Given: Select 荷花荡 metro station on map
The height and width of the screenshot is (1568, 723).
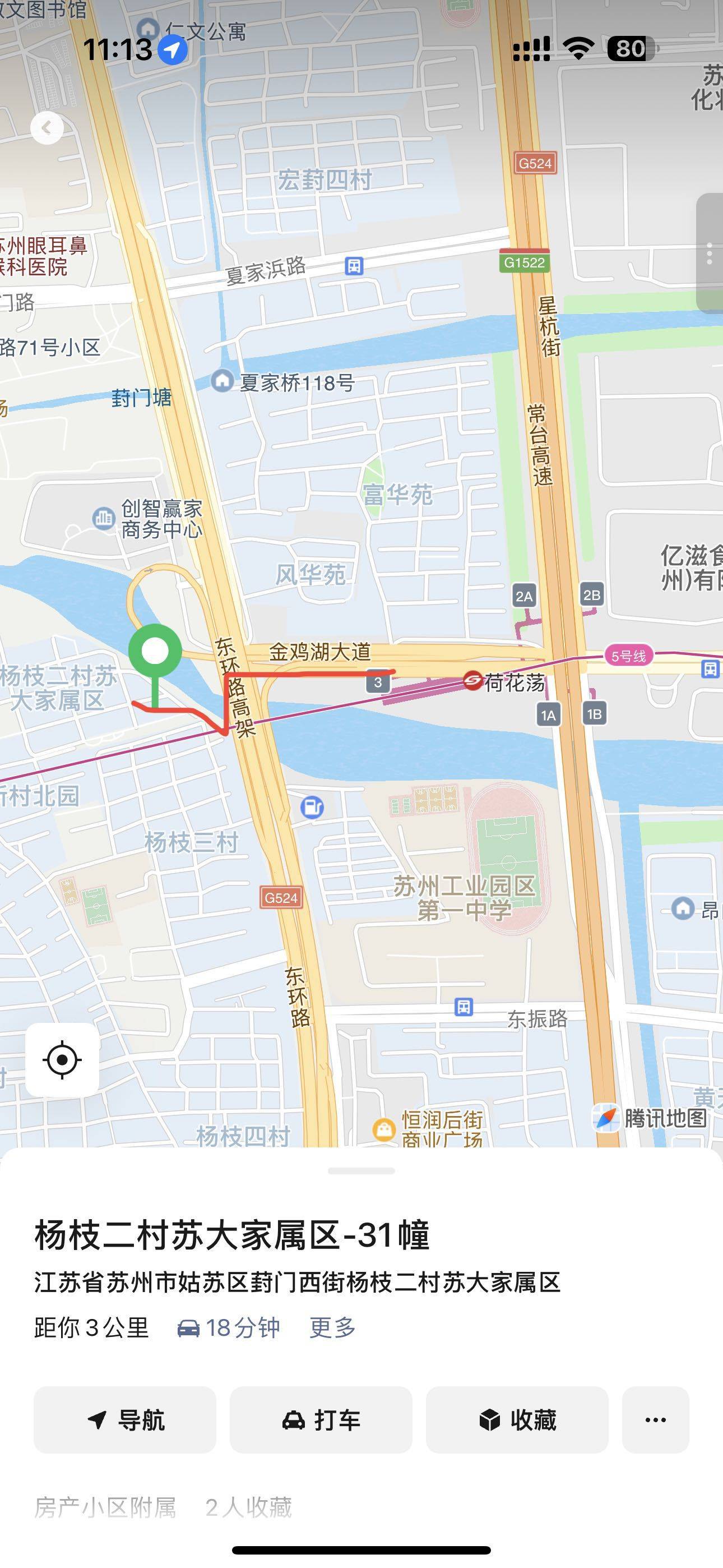Looking at the screenshot, I should (x=473, y=680).
